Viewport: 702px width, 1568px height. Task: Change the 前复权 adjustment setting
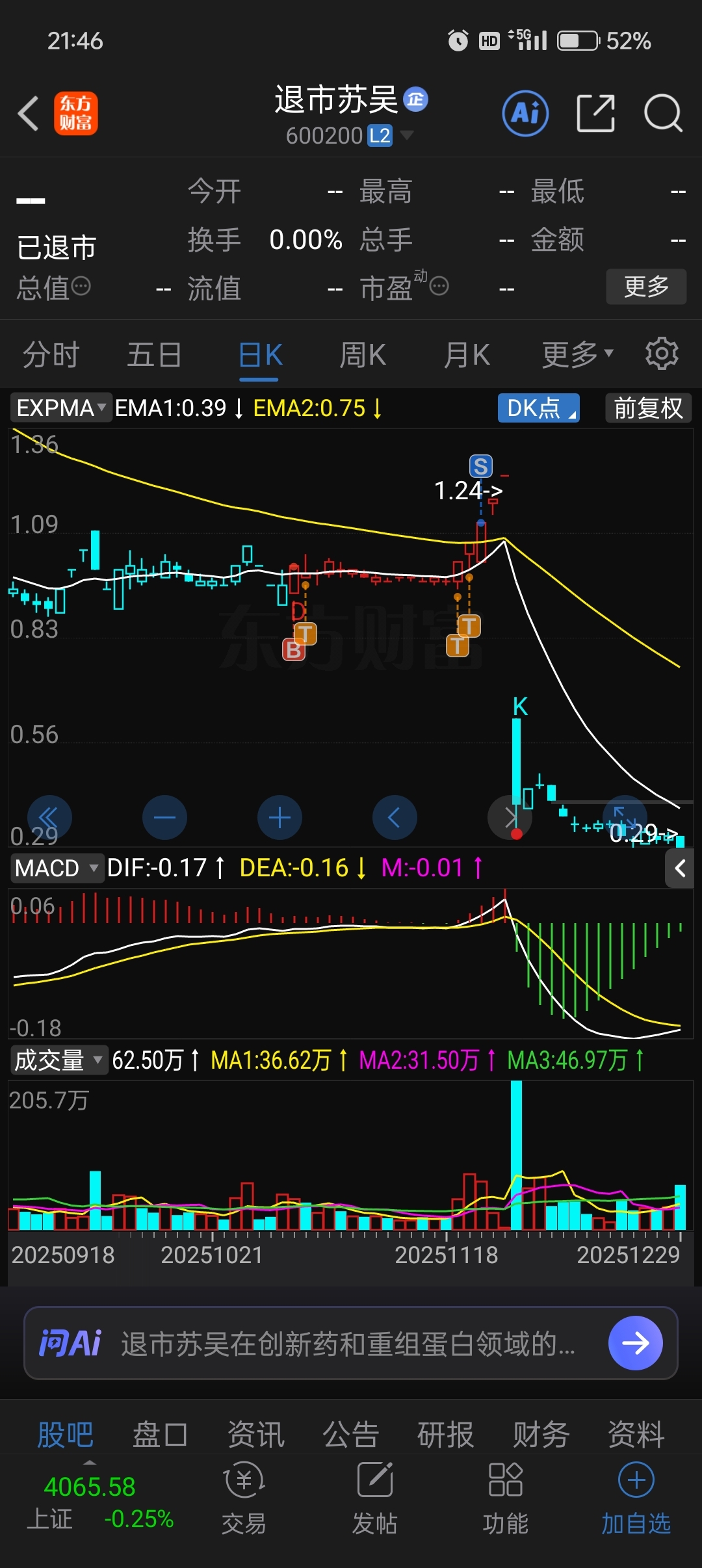coord(648,408)
